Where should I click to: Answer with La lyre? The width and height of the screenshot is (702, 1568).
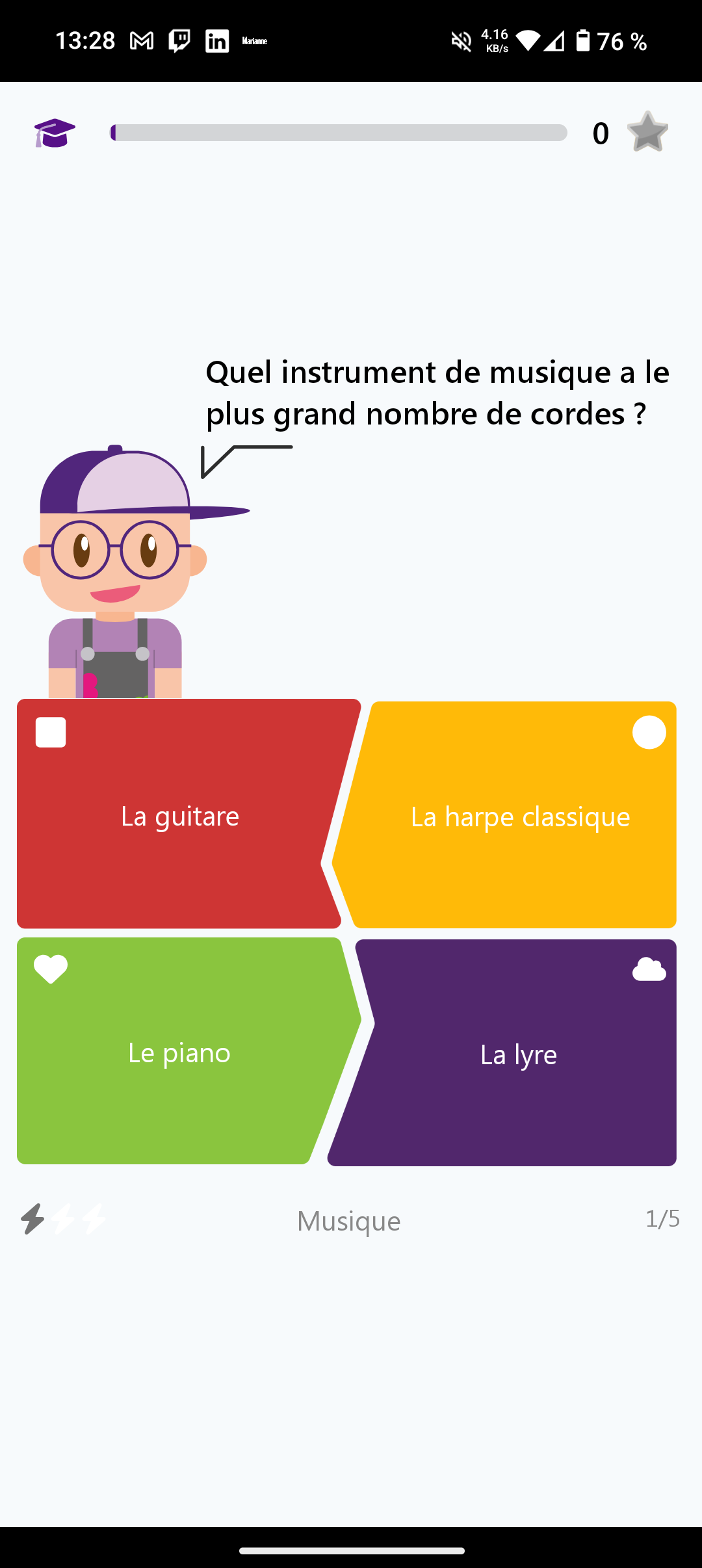pos(518,1053)
